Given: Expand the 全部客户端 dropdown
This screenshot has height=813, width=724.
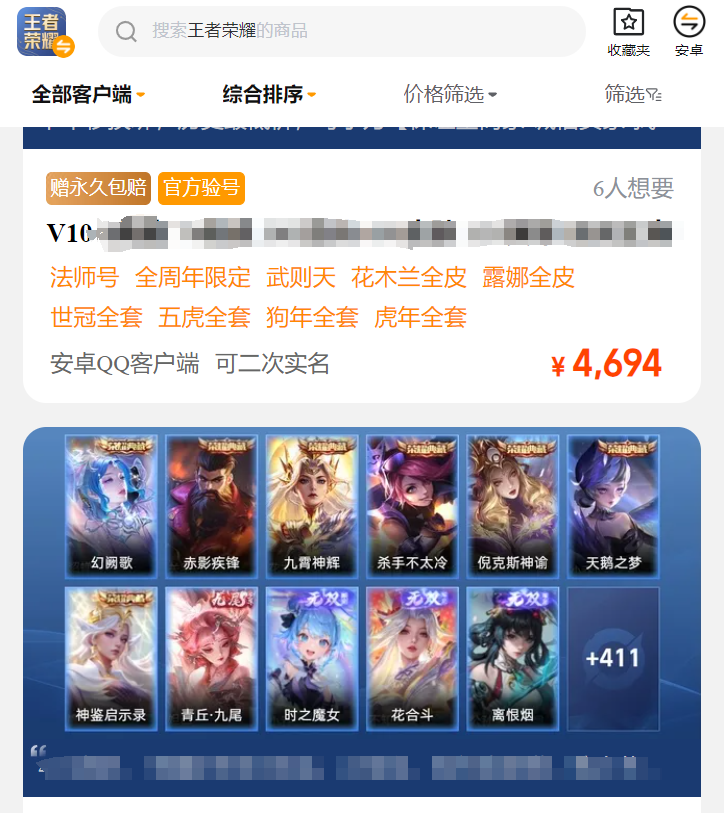Looking at the screenshot, I should pyautogui.click(x=88, y=95).
